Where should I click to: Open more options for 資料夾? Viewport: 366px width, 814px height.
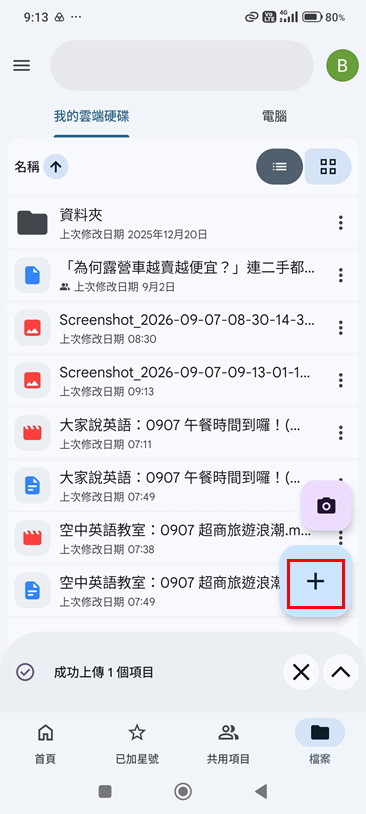(341, 223)
